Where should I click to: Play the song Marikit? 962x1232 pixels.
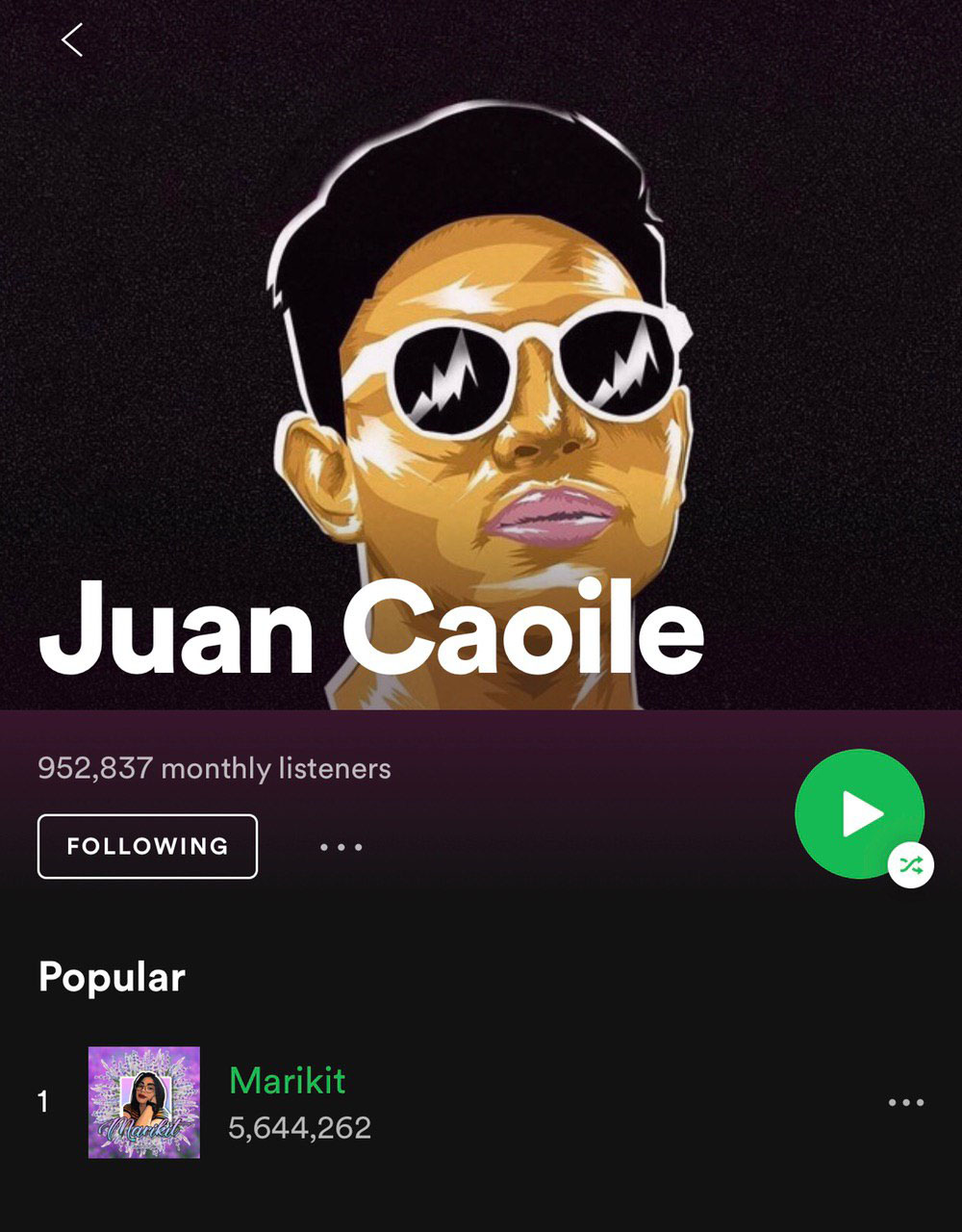click(x=287, y=1081)
